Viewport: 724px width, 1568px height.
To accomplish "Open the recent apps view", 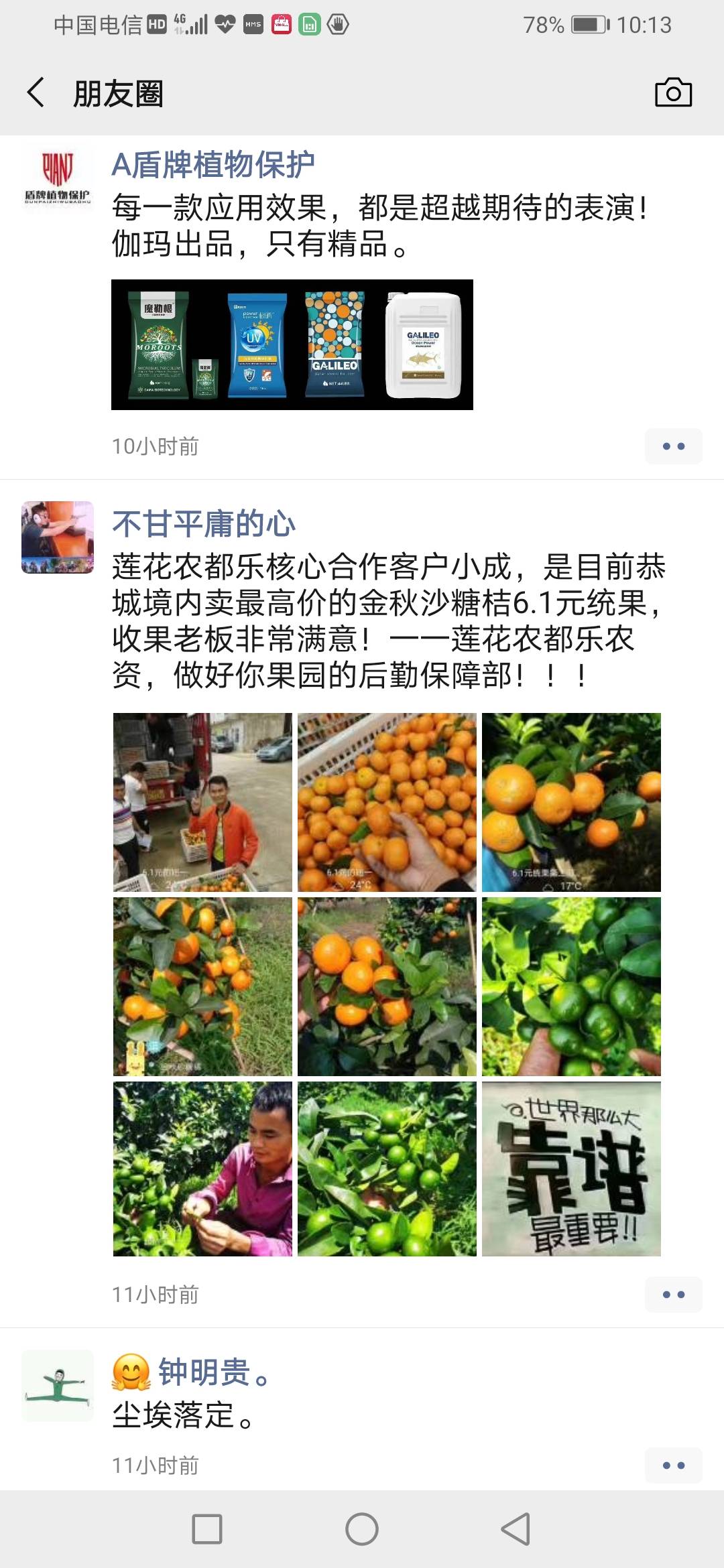I will click(207, 1529).
